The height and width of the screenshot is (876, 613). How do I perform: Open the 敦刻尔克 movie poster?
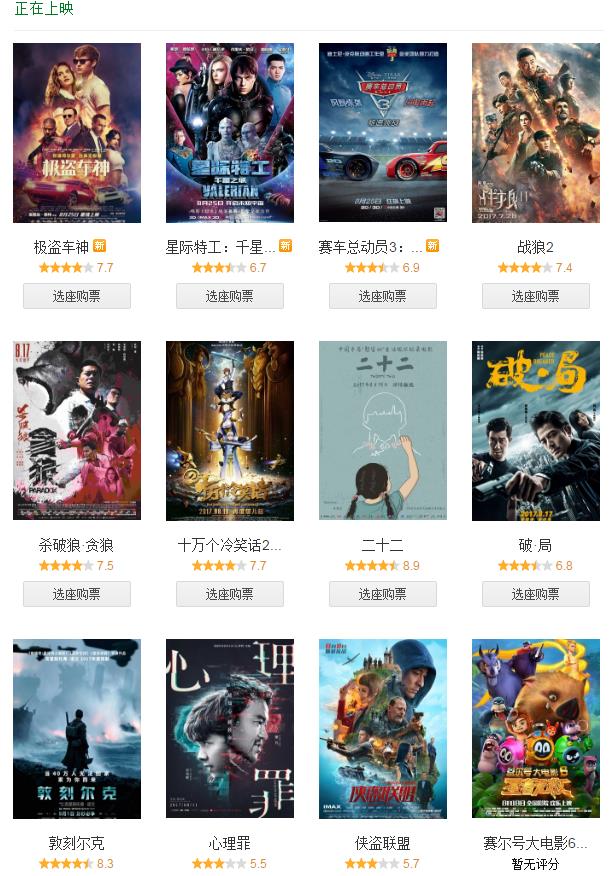tap(77, 729)
